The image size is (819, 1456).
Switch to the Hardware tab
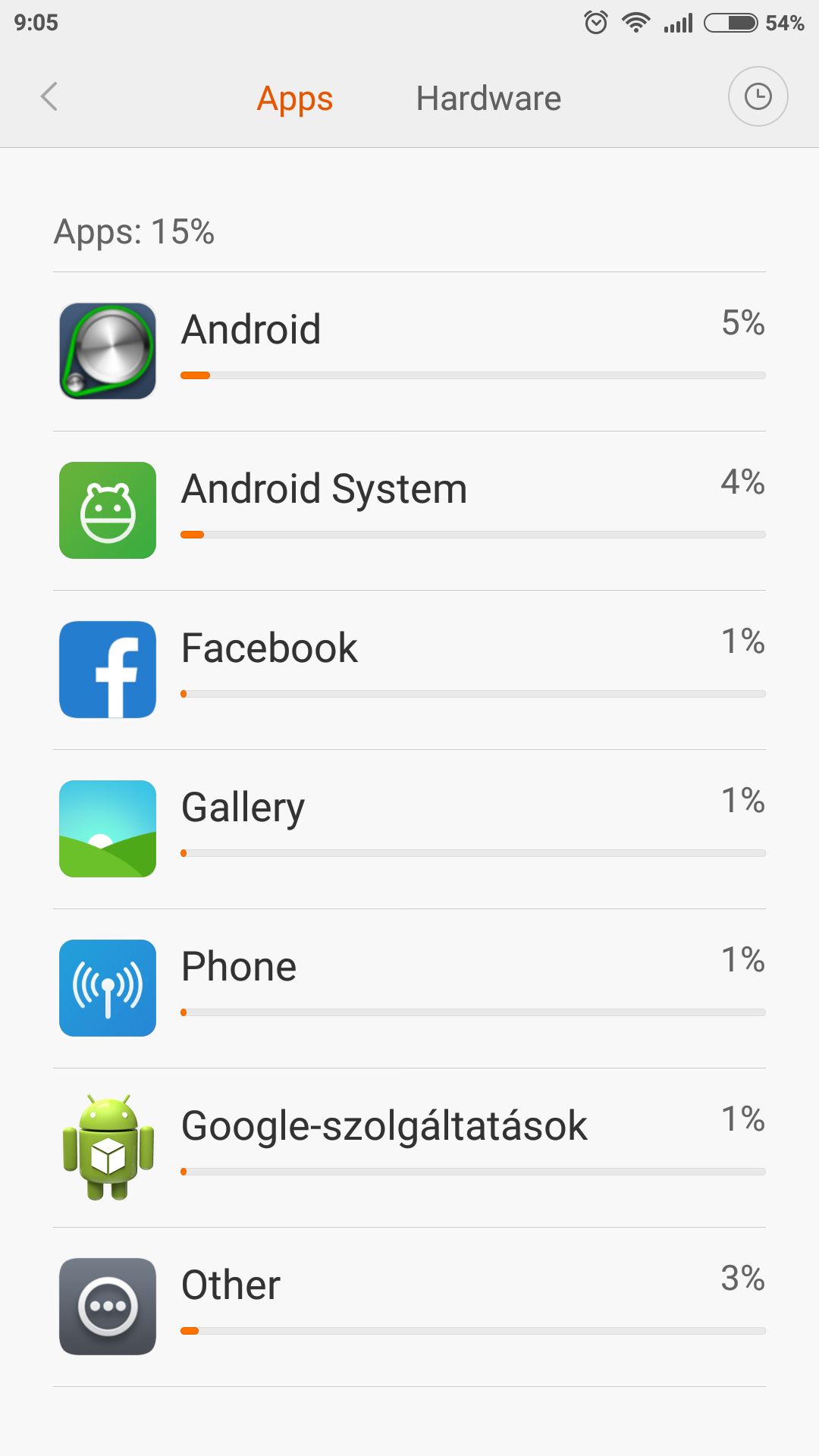[x=488, y=99]
